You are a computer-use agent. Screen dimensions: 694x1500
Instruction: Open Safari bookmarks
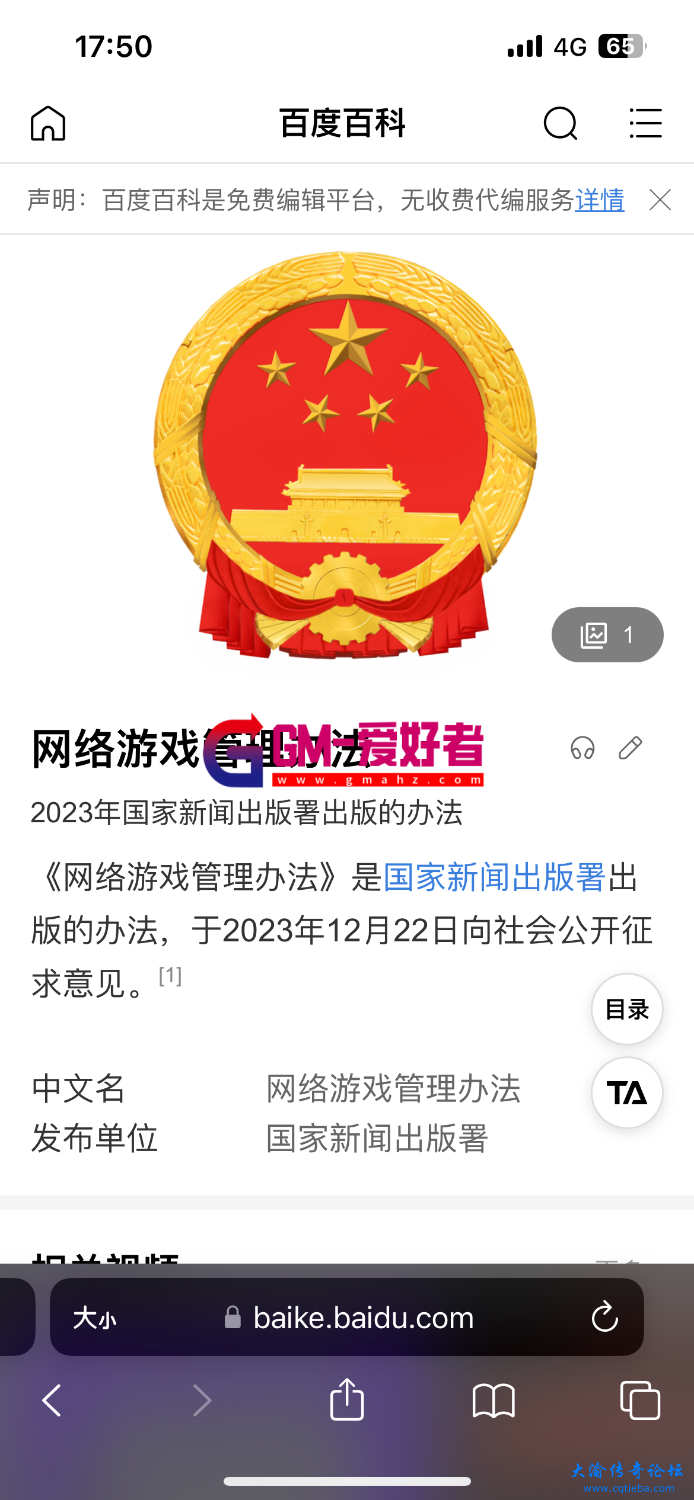[x=493, y=1400]
